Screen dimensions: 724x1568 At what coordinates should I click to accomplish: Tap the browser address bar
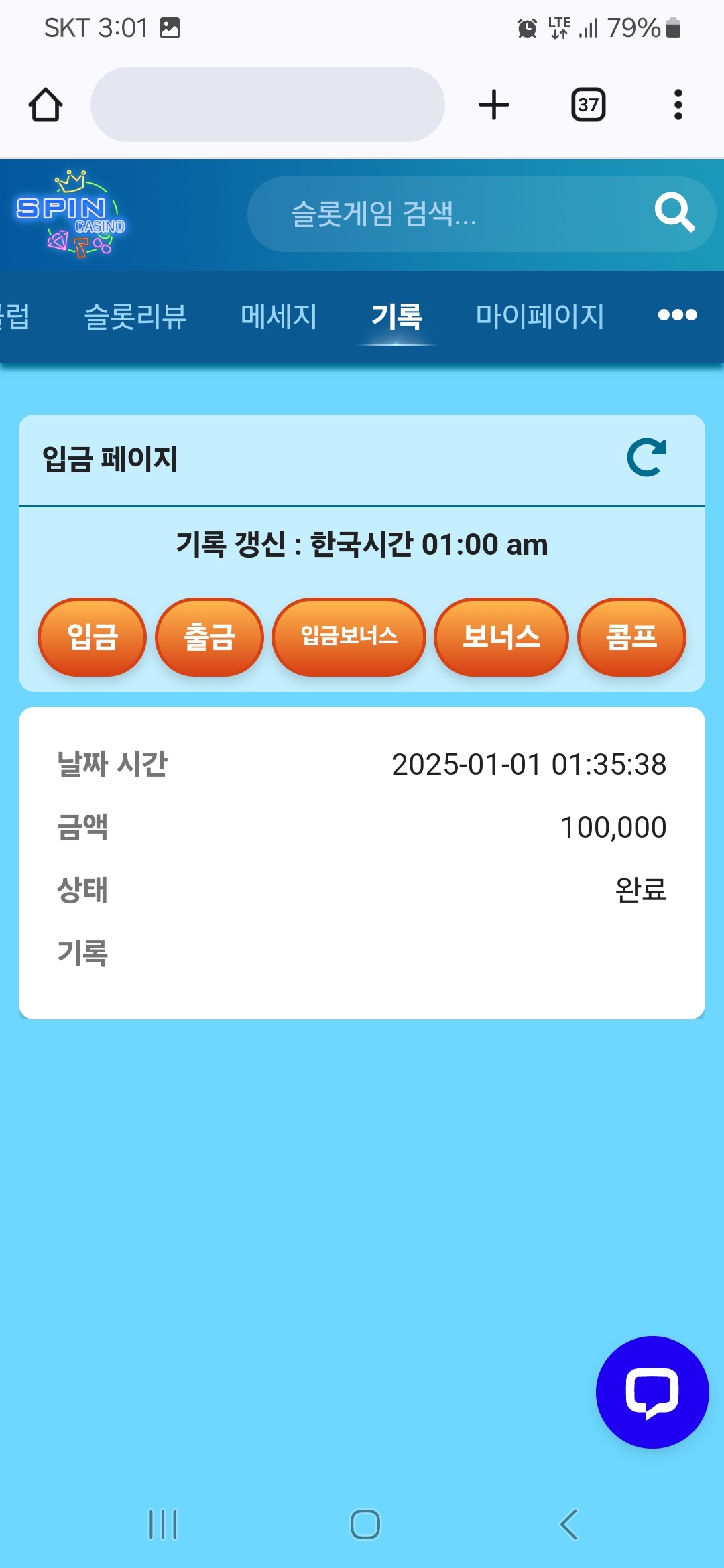tap(267, 105)
